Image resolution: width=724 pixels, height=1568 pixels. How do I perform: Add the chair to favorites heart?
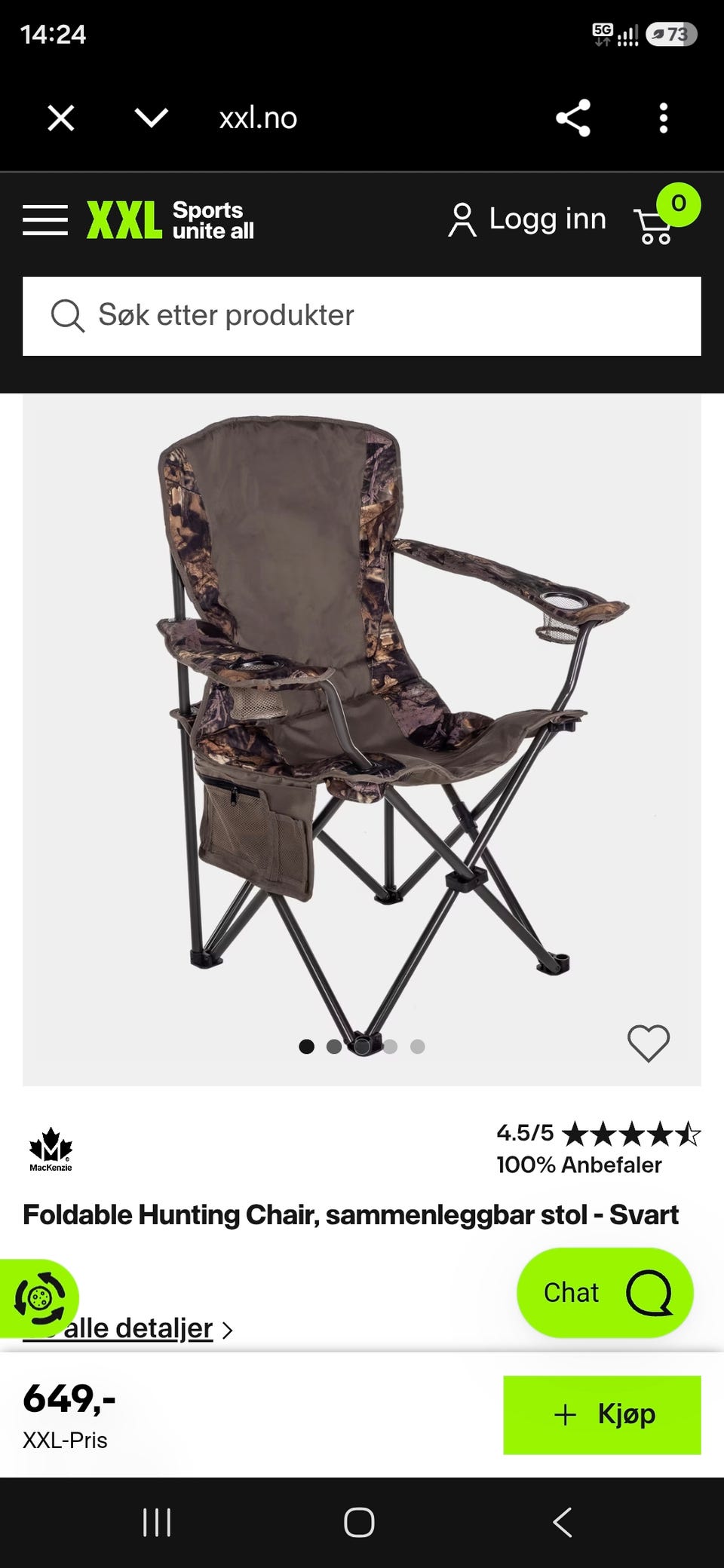(x=649, y=1044)
